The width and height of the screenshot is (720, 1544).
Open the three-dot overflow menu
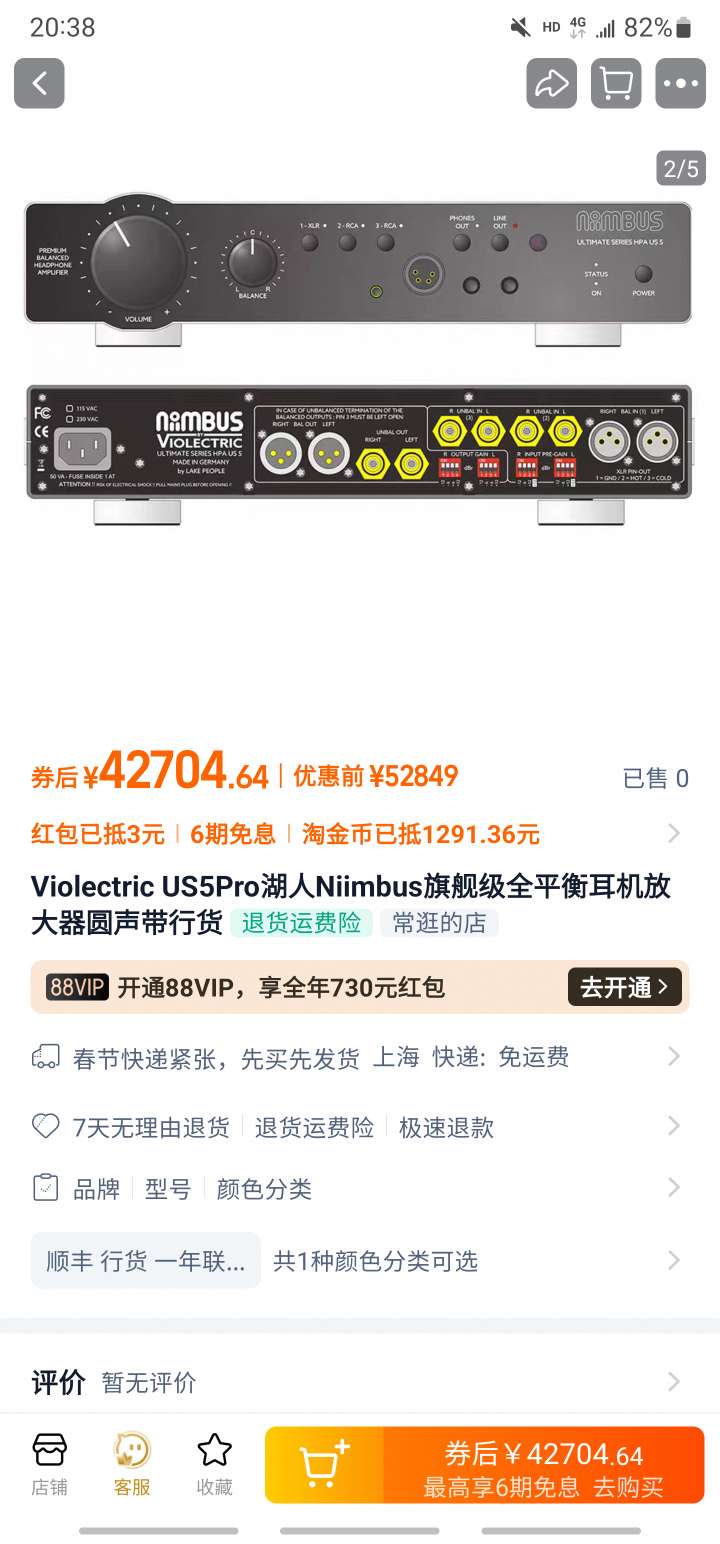click(680, 83)
